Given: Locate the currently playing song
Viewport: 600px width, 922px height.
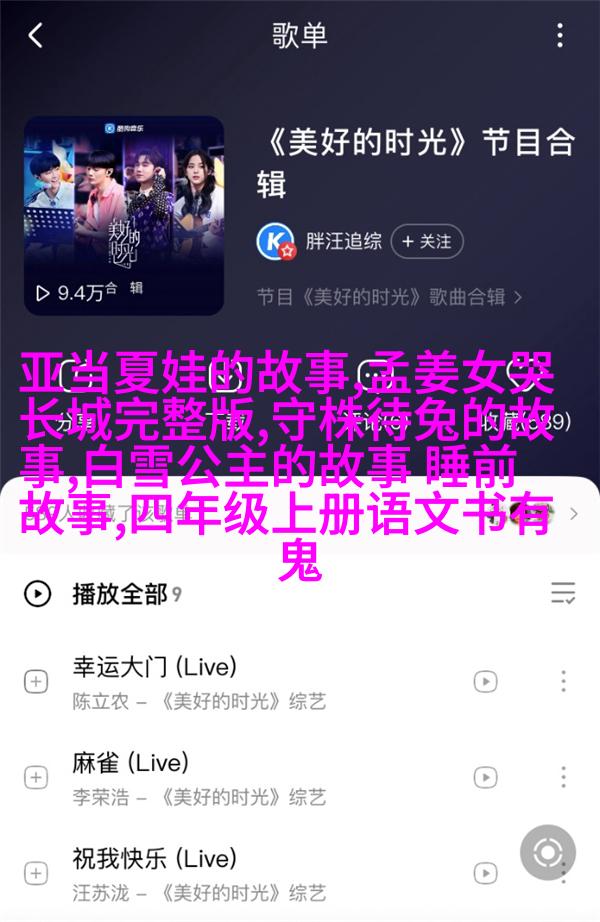Looking at the screenshot, I should [548, 853].
